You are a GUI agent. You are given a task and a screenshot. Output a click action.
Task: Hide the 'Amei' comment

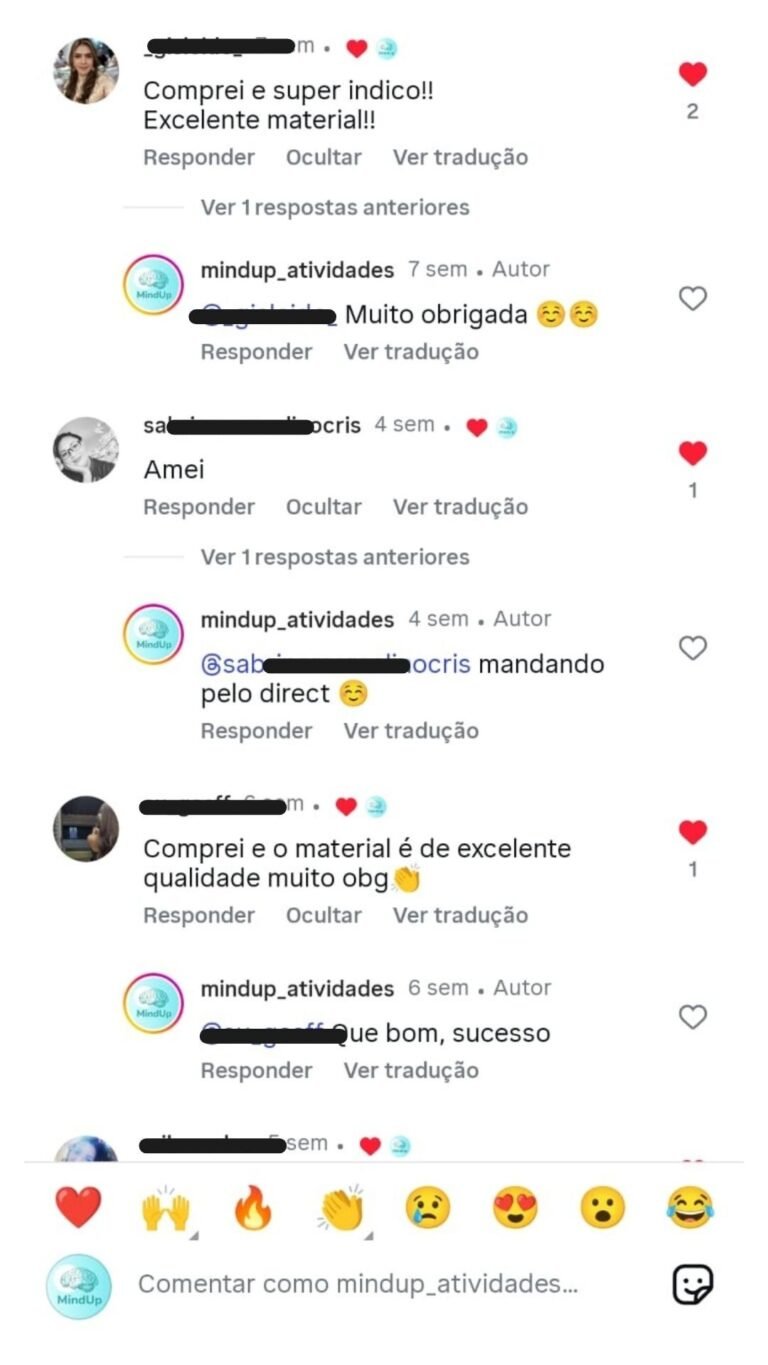323,506
